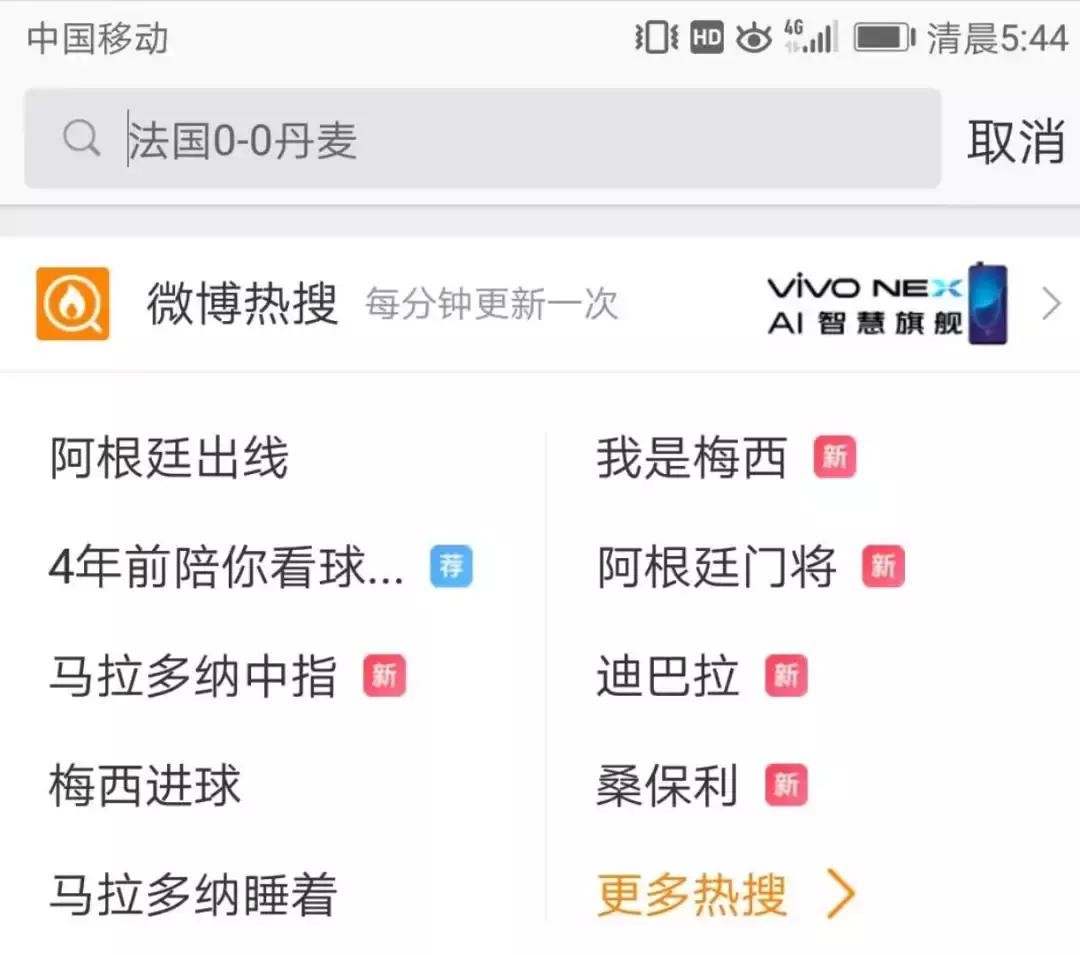
Task: Cancel the search with 取消
Action: (x=1015, y=141)
